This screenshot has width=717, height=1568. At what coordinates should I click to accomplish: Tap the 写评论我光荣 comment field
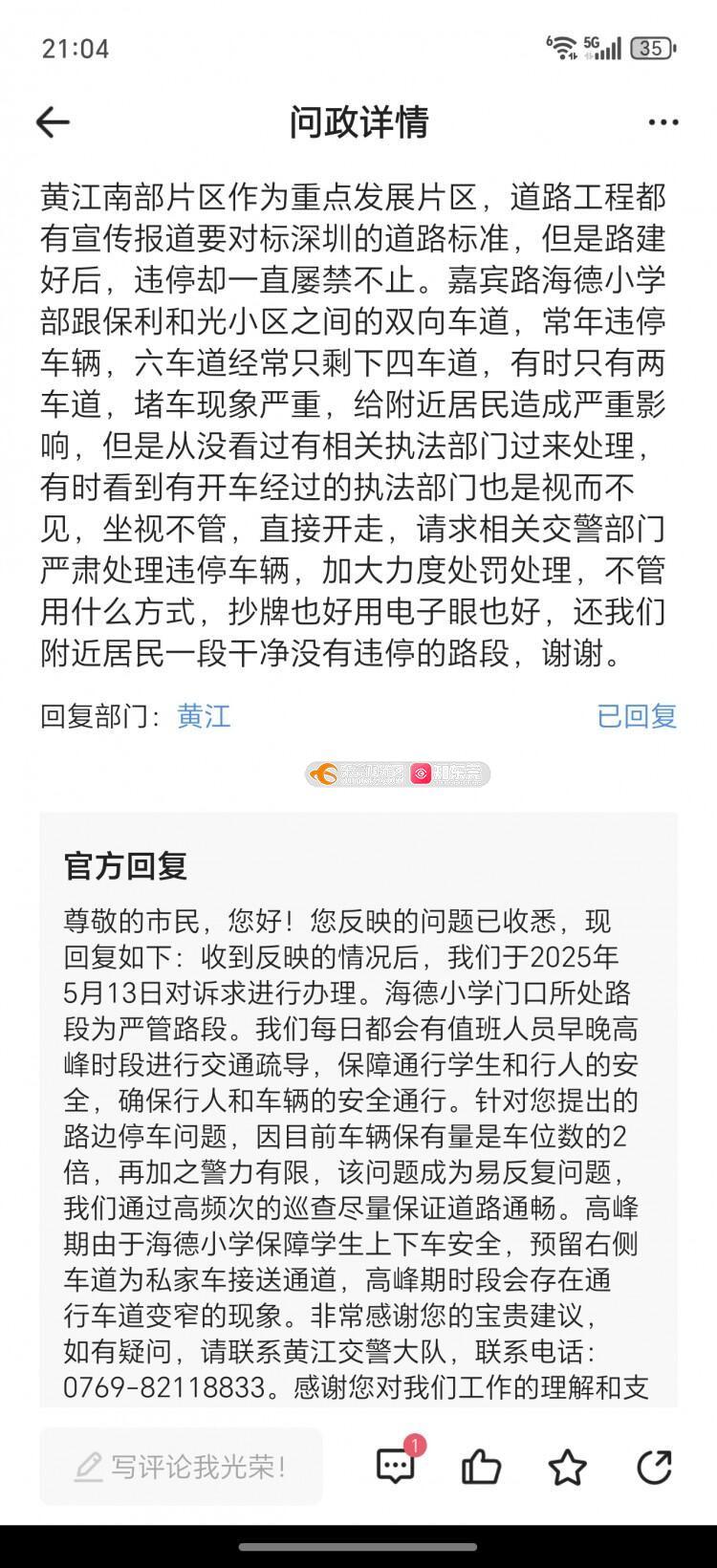click(181, 1466)
